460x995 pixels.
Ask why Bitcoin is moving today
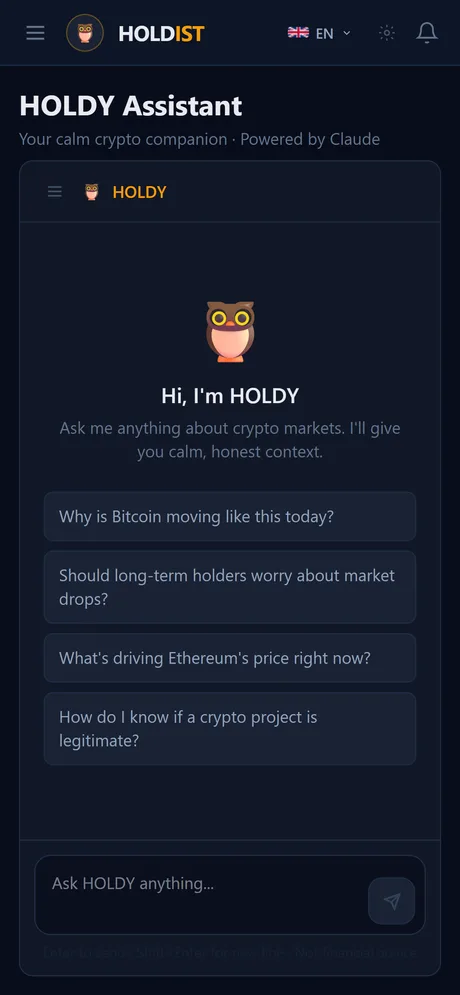pyautogui.click(x=230, y=517)
